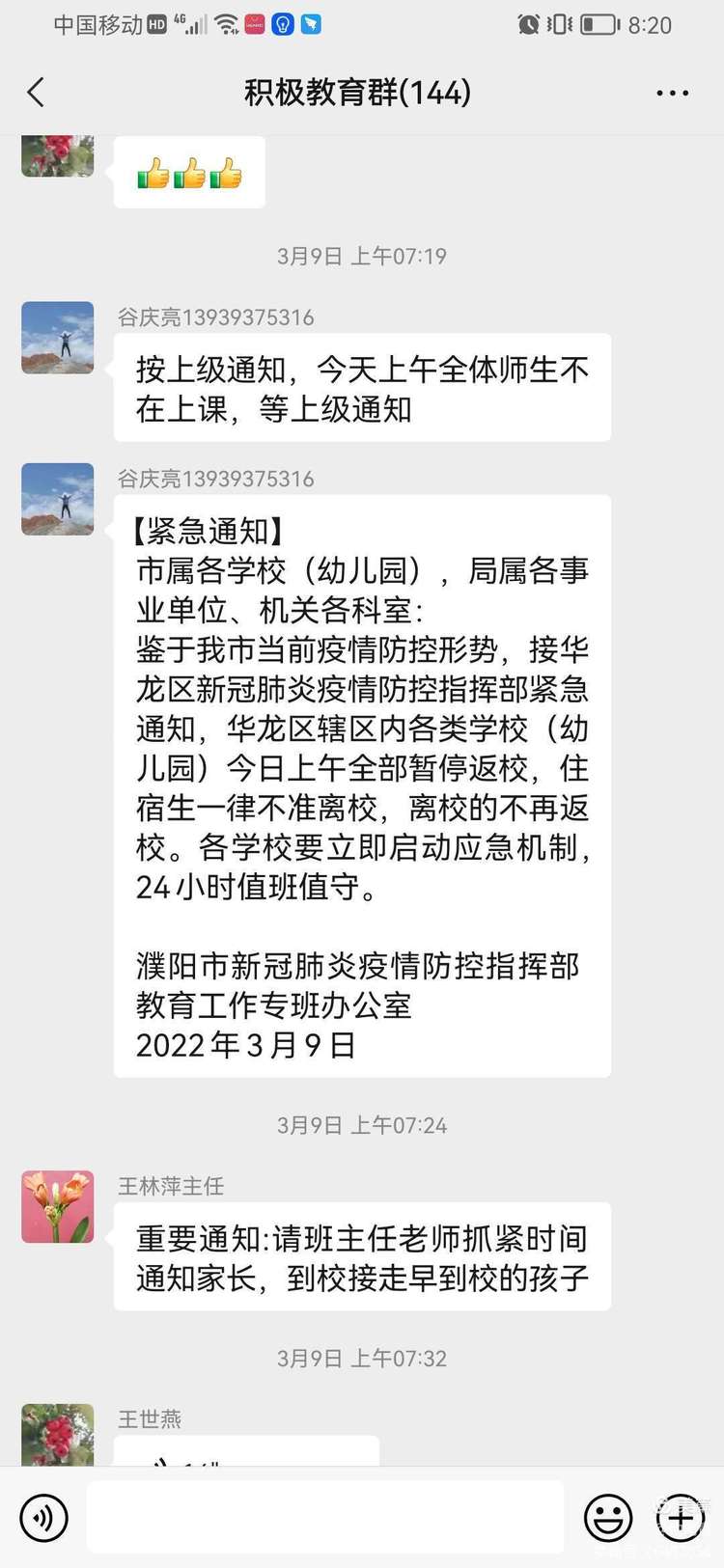This screenshot has height=1568, width=724.
Task: Open 王林萍主任's flower avatar profile
Action: 58,1206
